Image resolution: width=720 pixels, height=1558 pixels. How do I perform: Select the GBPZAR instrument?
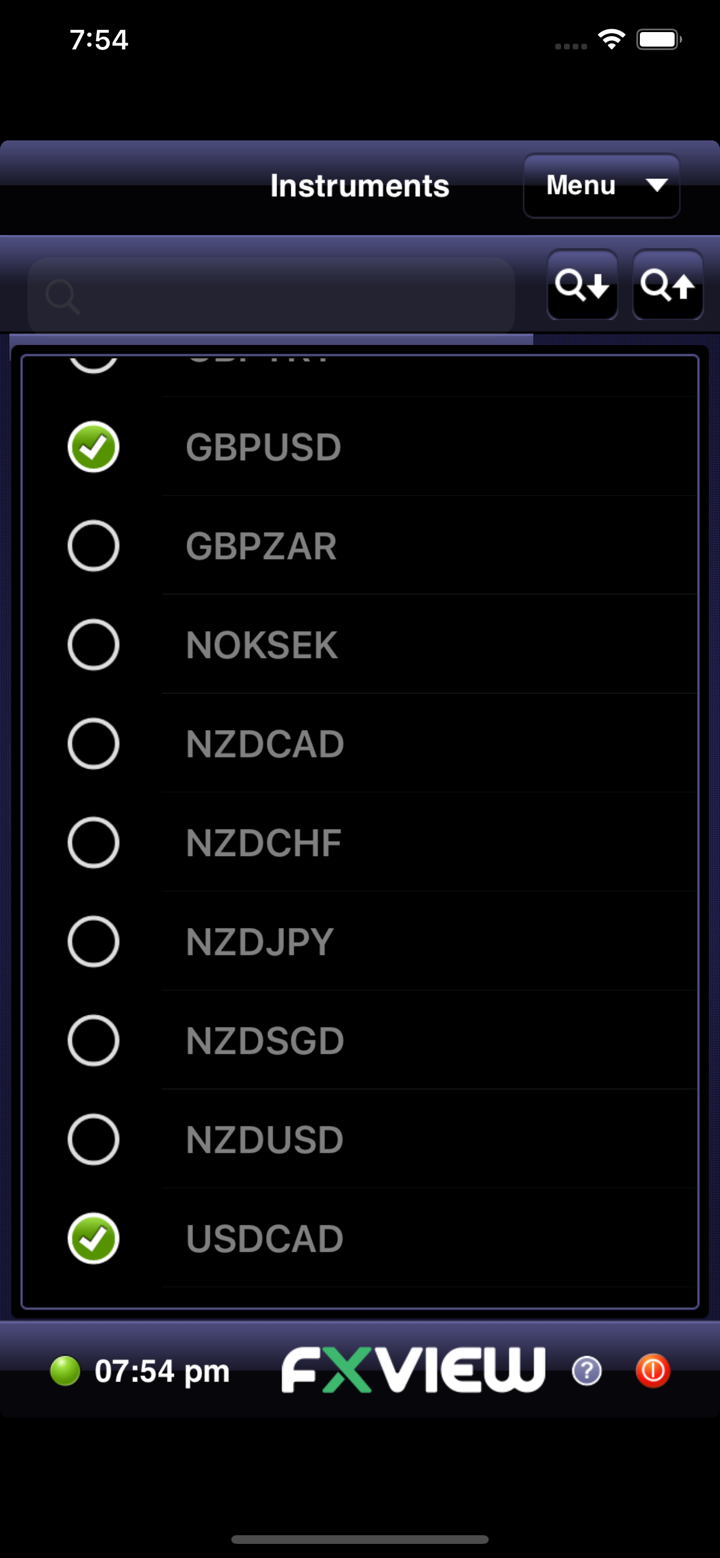coord(93,546)
